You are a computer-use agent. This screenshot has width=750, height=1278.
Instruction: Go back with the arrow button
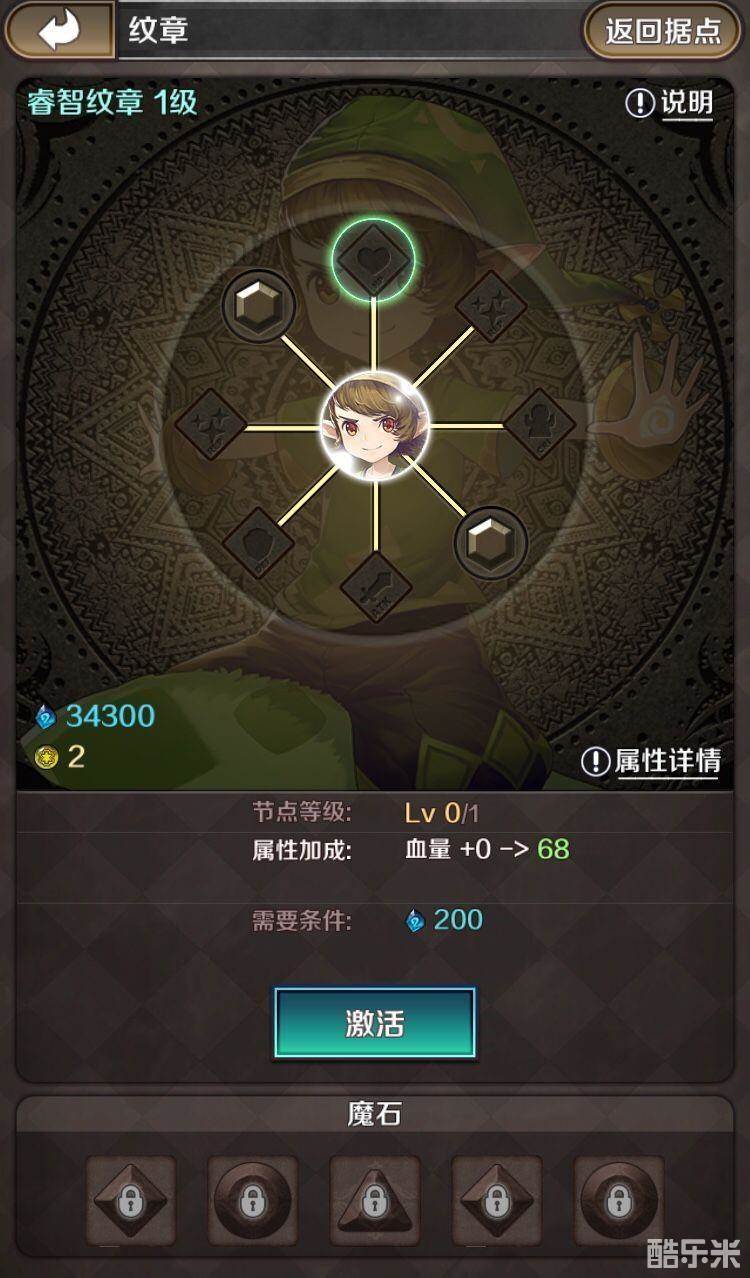59,31
